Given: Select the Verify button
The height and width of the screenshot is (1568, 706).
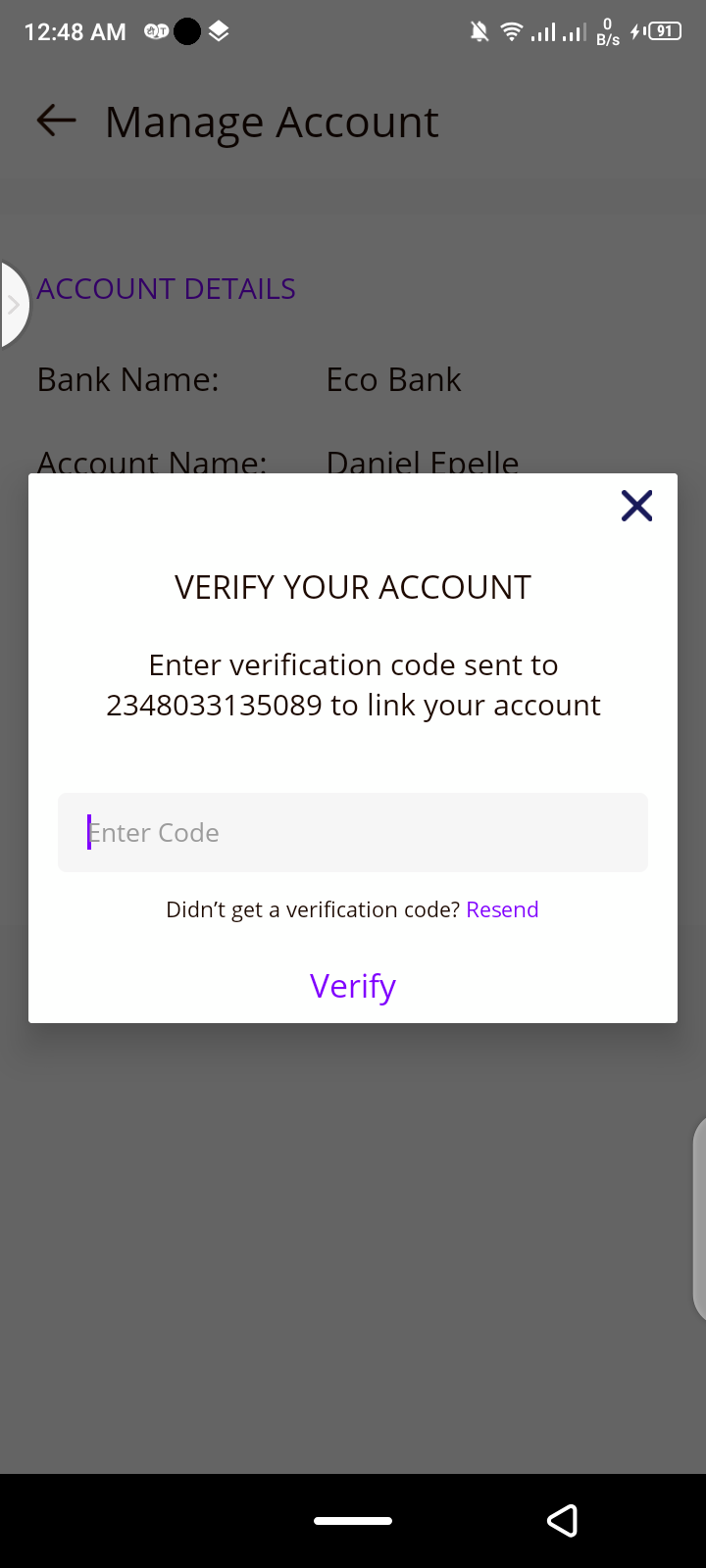Looking at the screenshot, I should click(x=352, y=985).
